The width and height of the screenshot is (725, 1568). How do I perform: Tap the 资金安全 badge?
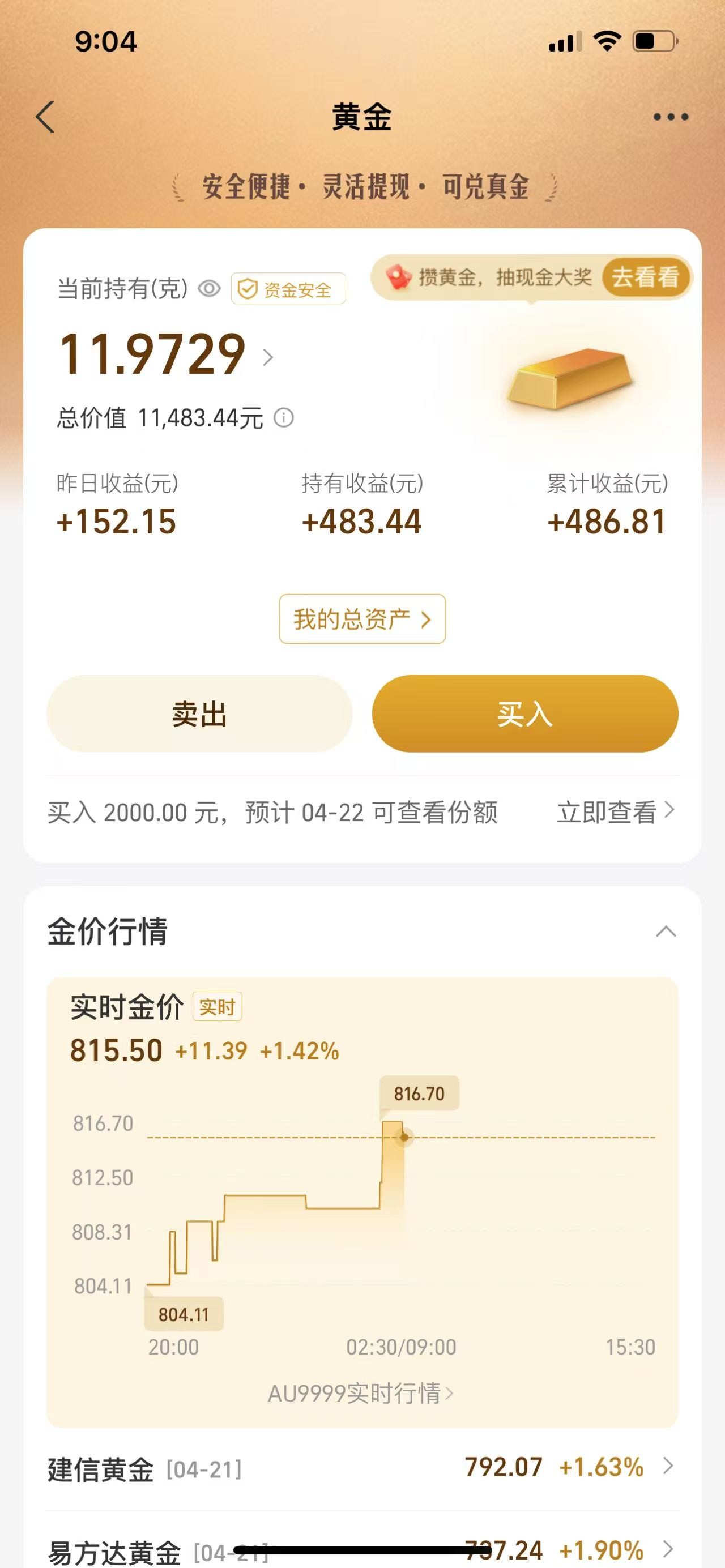[x=288, y=289]
